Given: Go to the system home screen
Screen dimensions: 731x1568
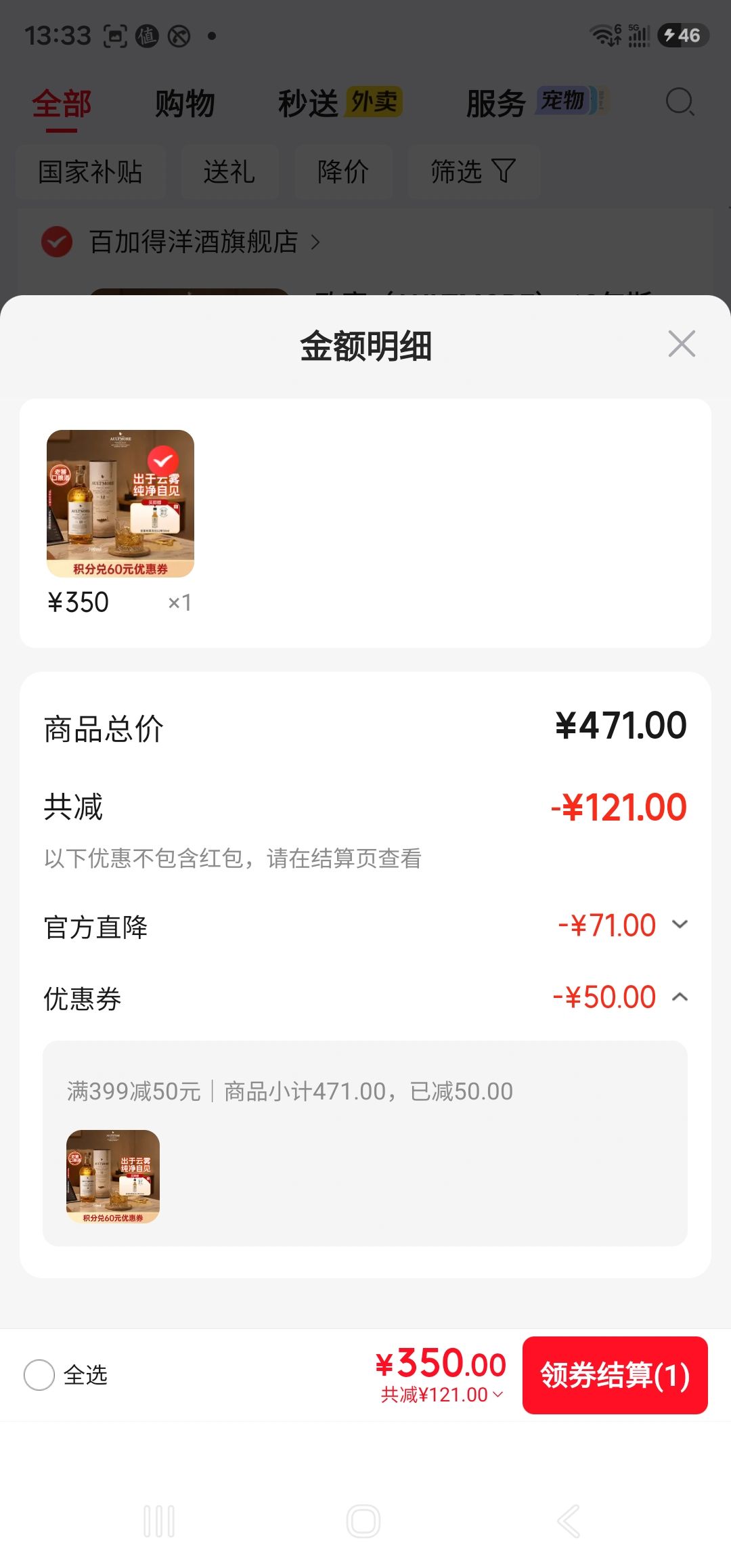Looking at the screenshot, I should [x=363, y=1521].
